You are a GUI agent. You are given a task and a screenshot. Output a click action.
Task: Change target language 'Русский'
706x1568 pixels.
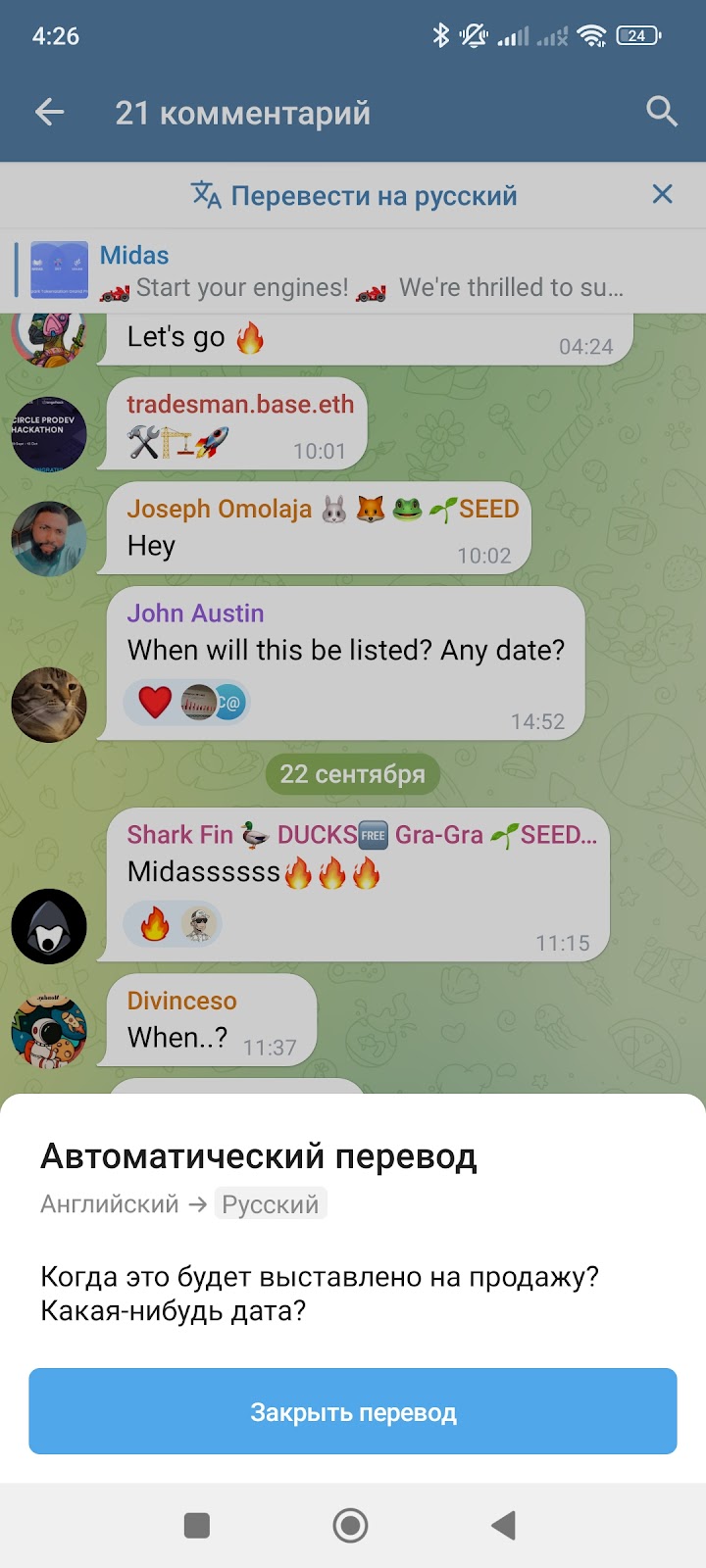pyautogui.click(x=271, y=1203)
